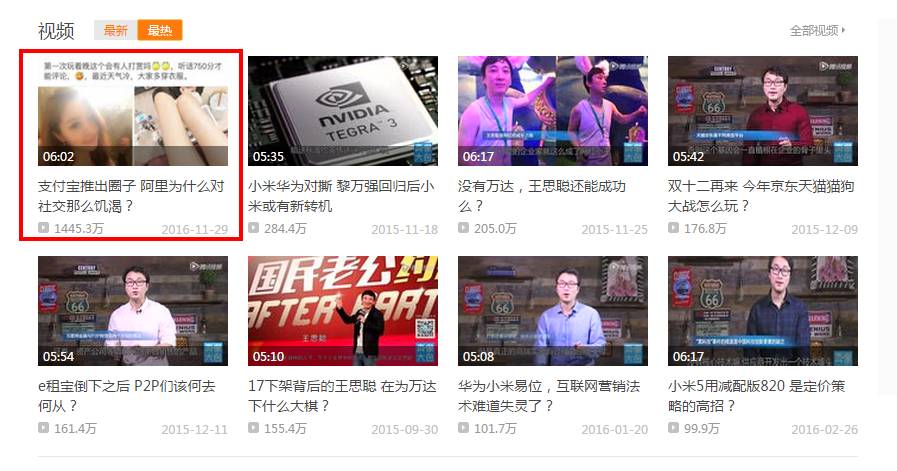Screen dimensions: 897x471
Task: Switch to the 最新 tab
Action: point(116,30)
